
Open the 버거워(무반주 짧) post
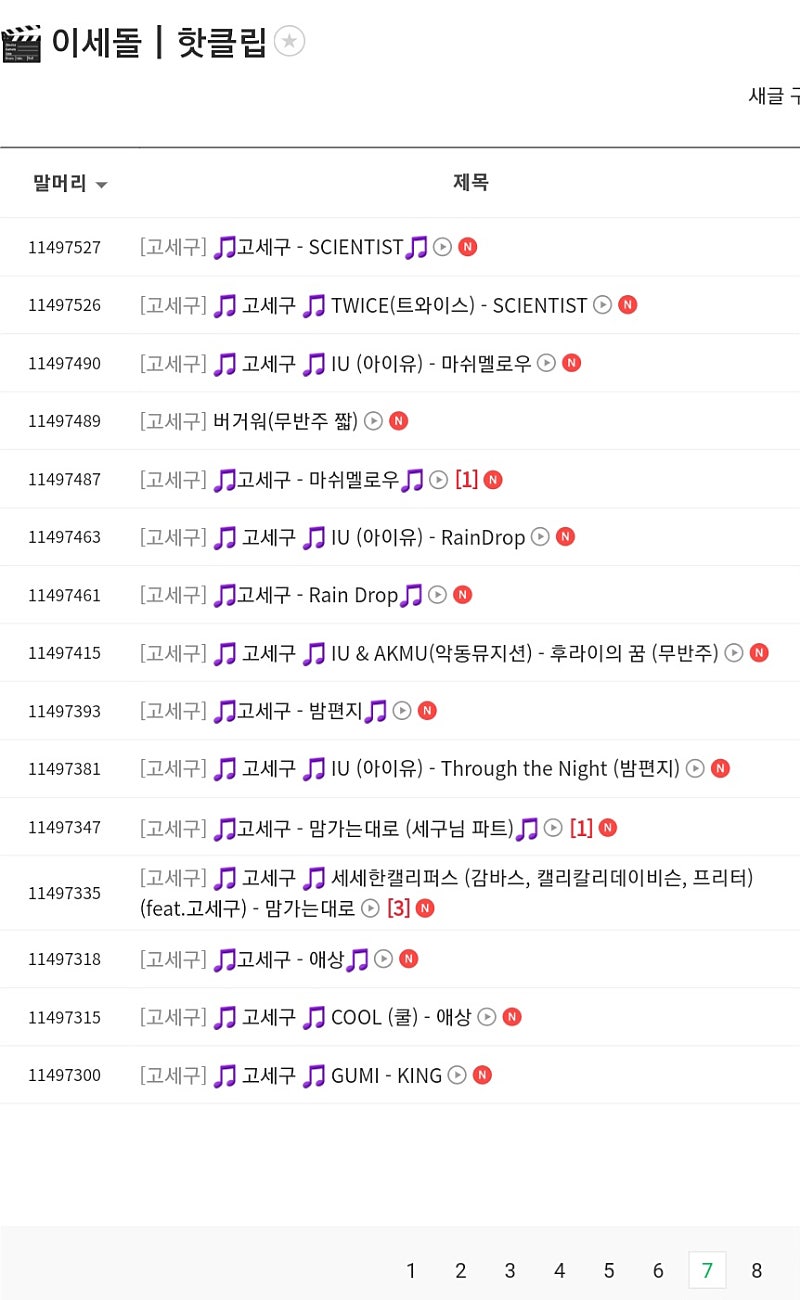coord(286,421)
